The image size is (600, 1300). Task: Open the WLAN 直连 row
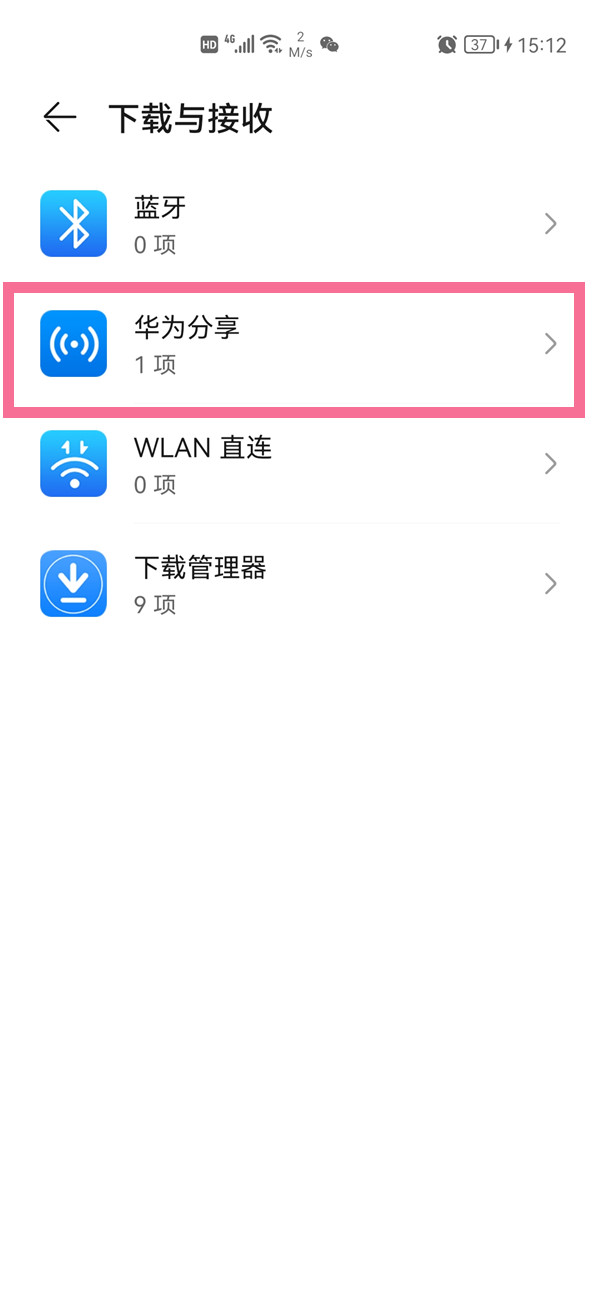[300, 464]
